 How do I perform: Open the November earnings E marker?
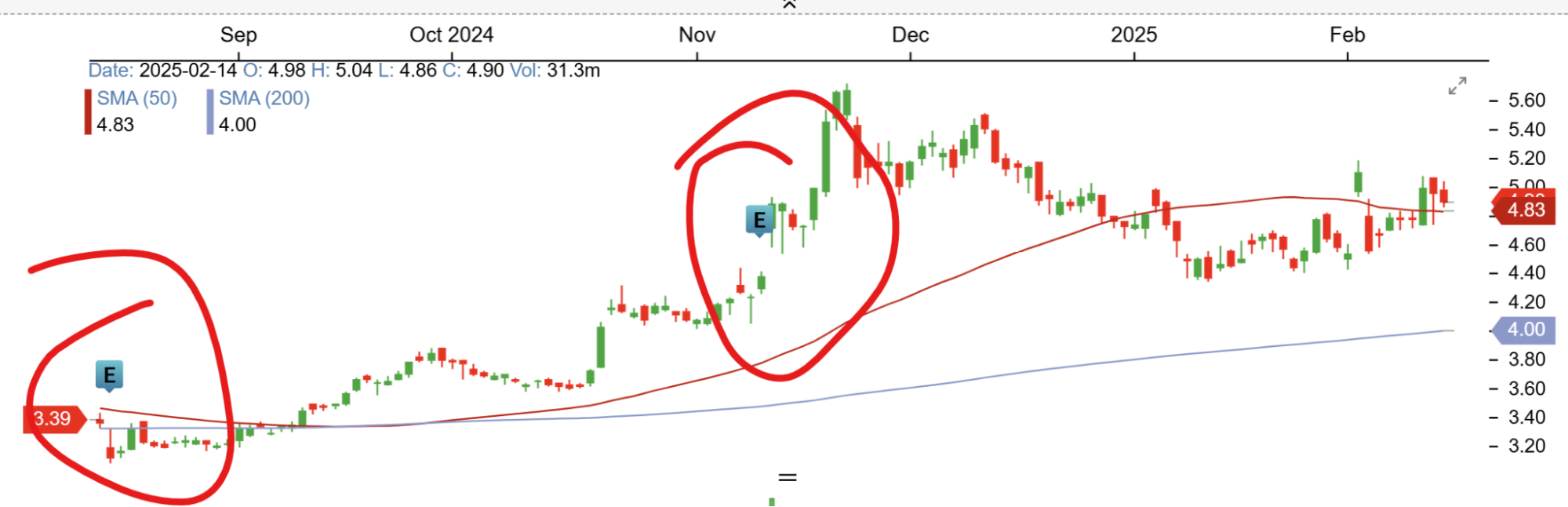tap(759, 221)
